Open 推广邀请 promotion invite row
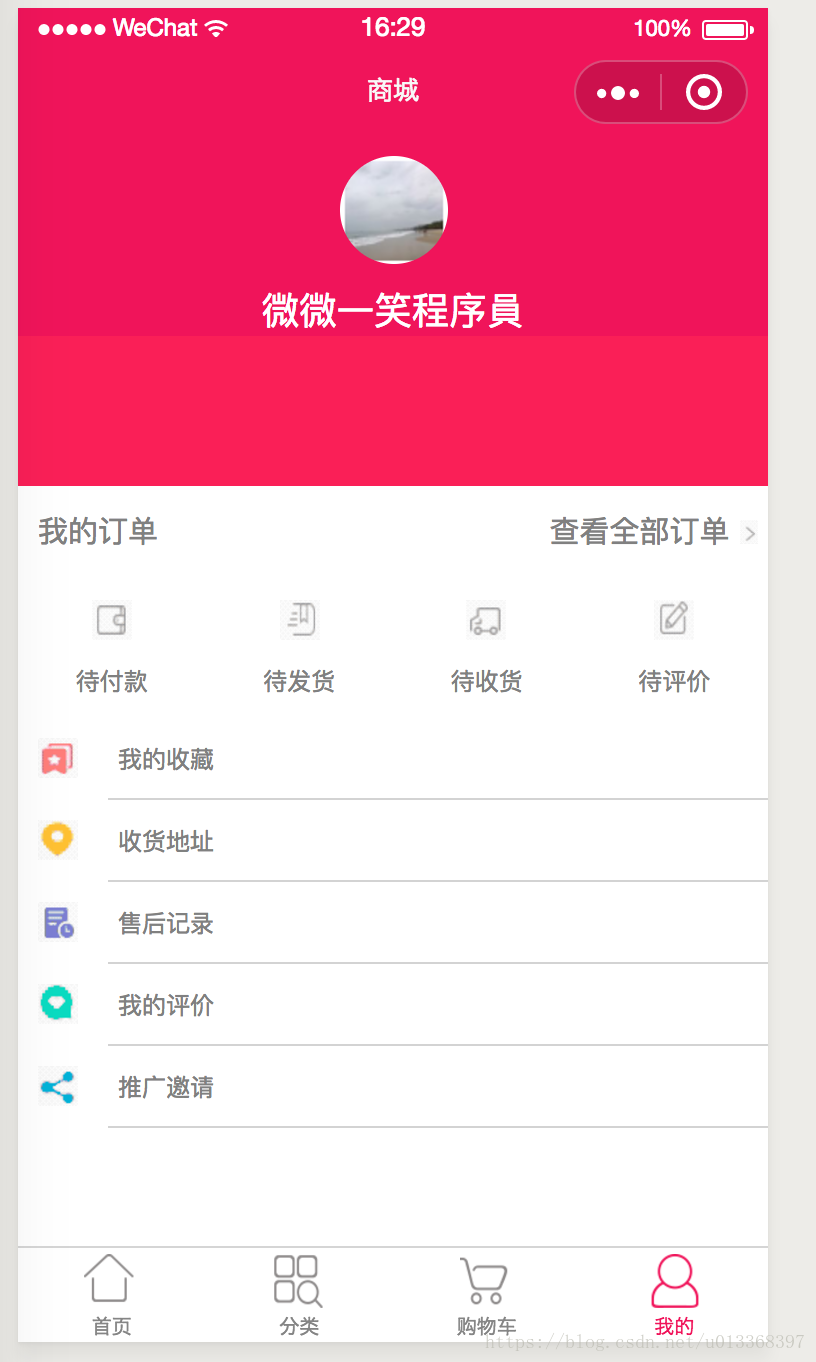Screen dimensions: 816x1362 pyautogui.click(x=393, y=1087)
